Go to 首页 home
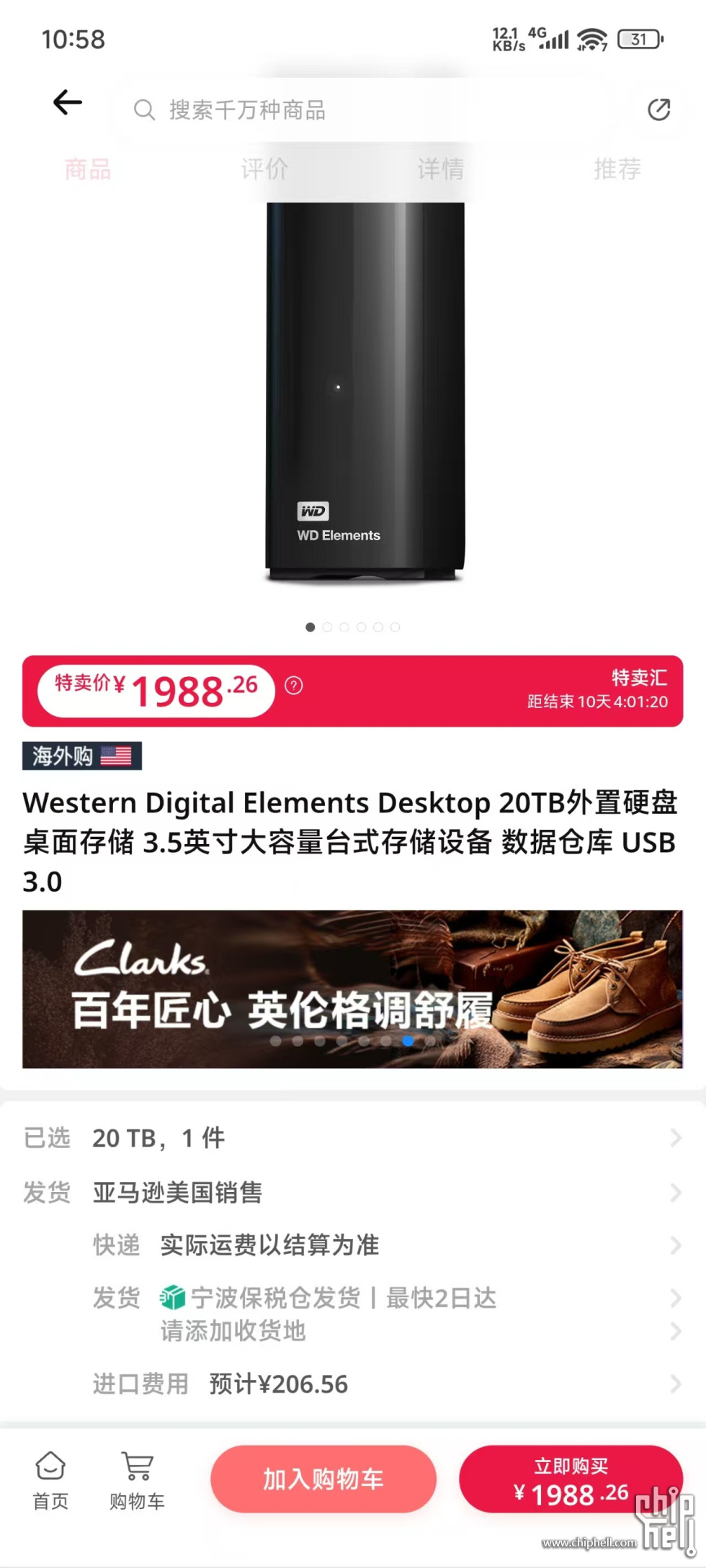 (50, 1481)
